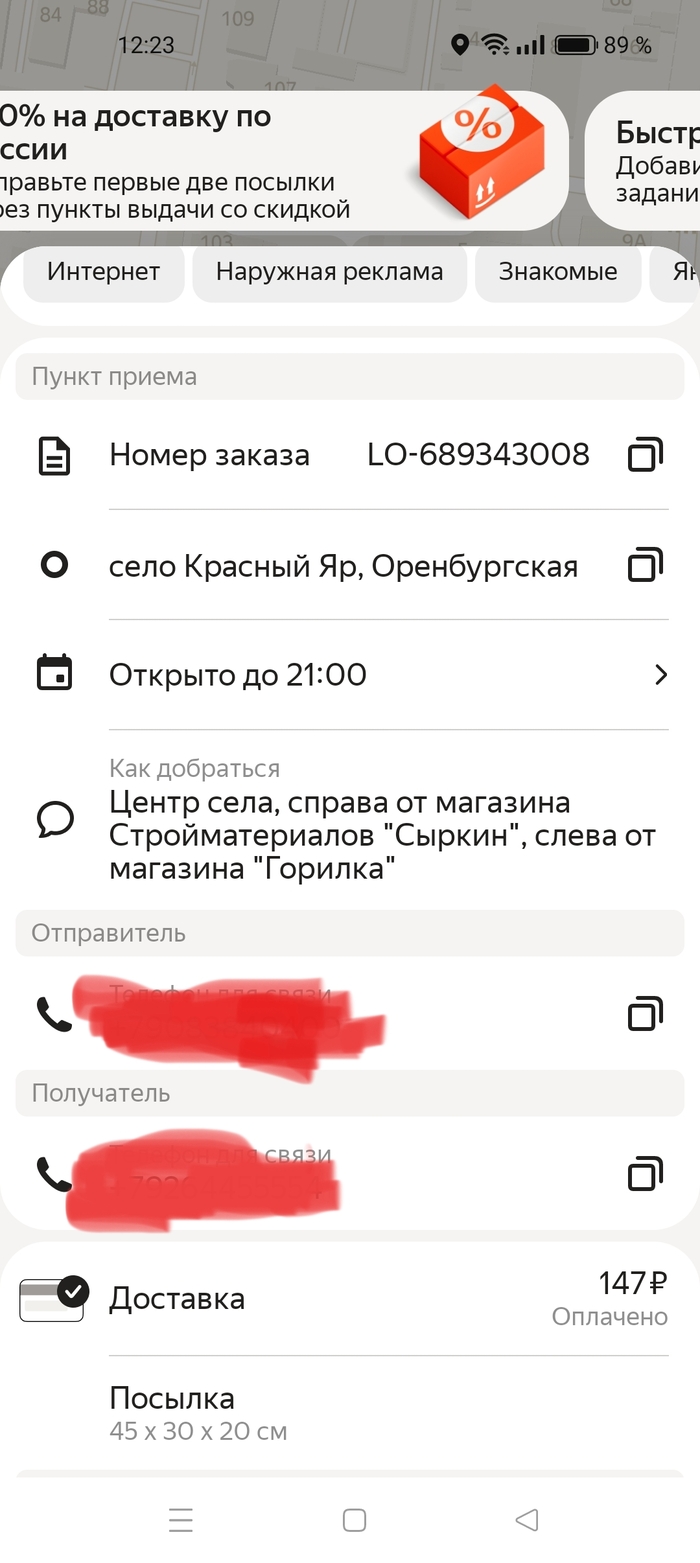Screen dimensions: 700x1563
Task: Copy the order number LO-689343008
Action: coord(645,455)
